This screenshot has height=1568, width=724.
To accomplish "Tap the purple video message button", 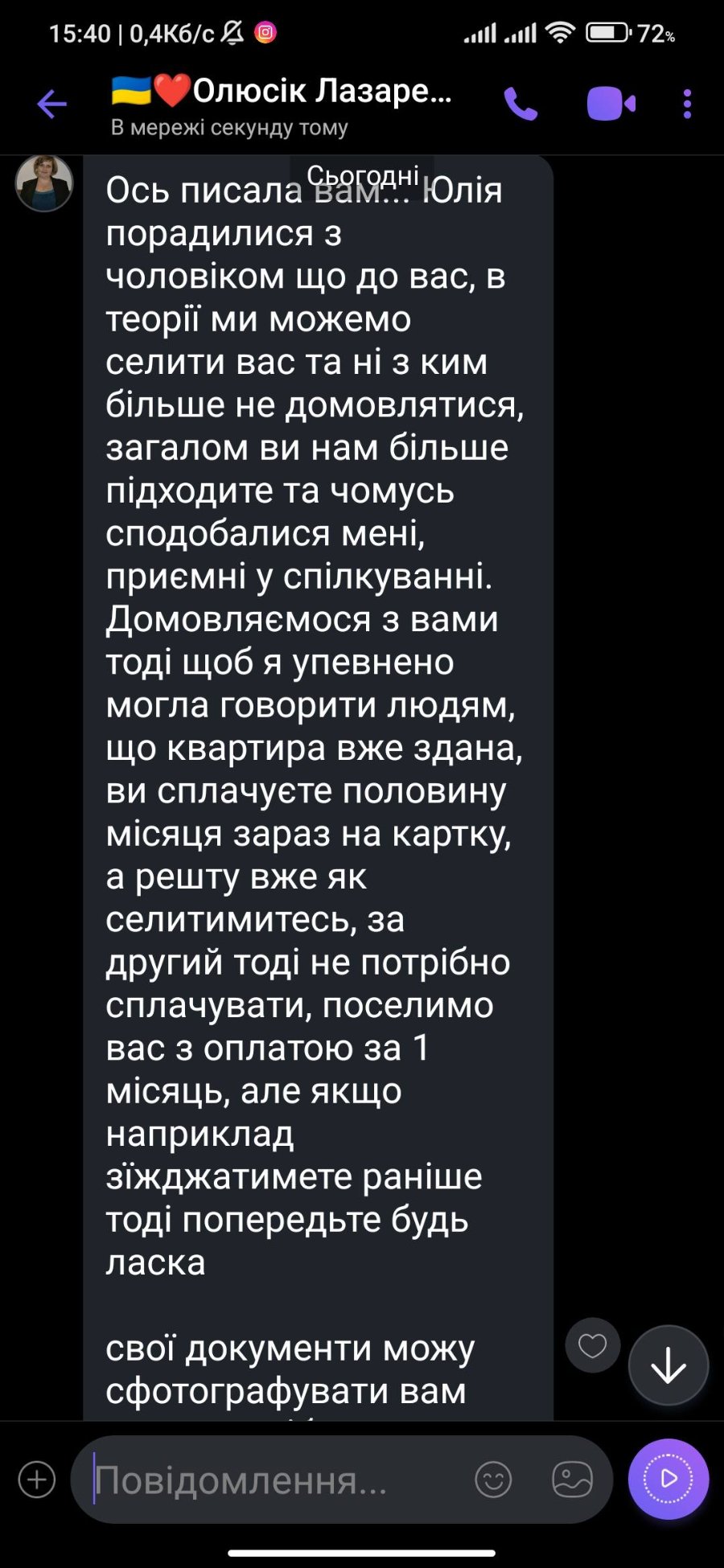I will pos(668,1479).
